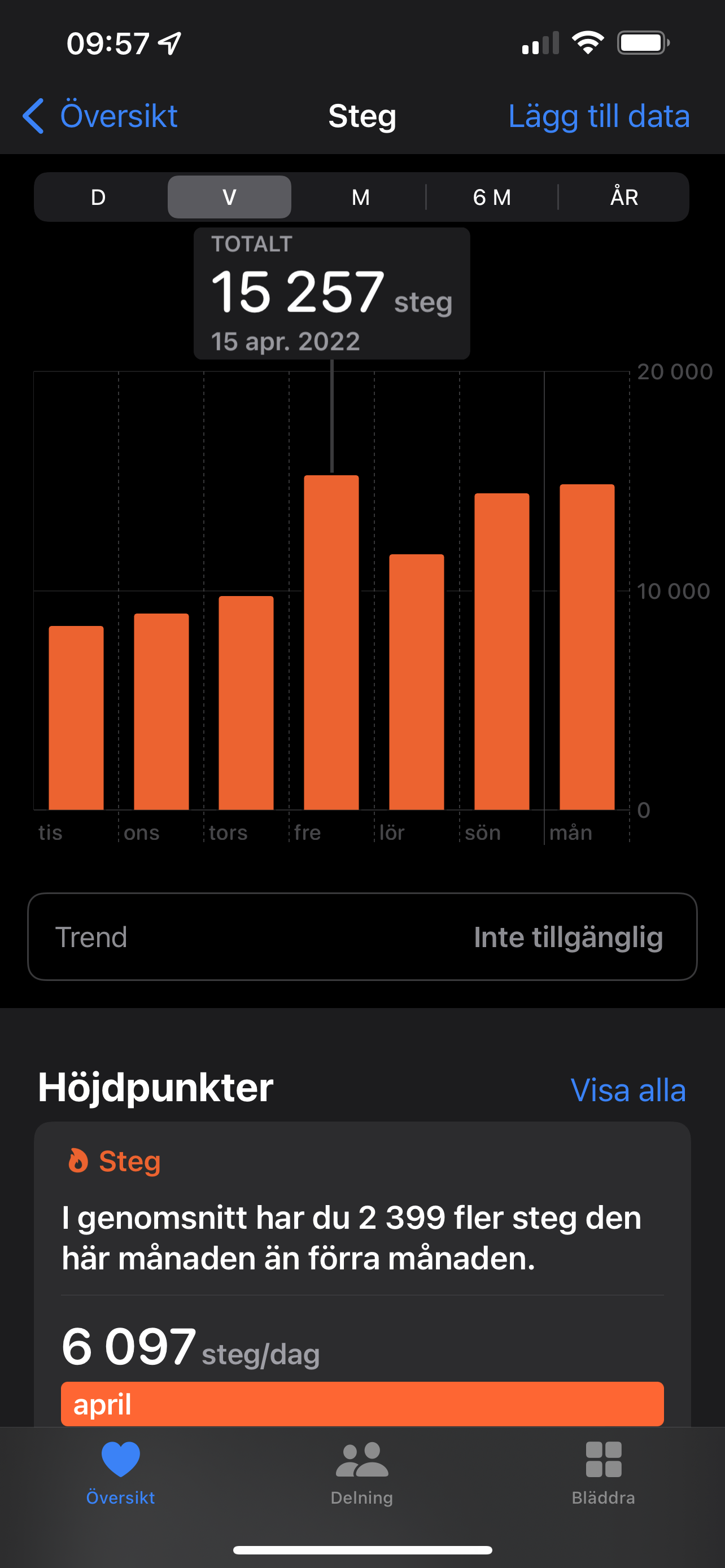Switch to the M month view
Viewport: 725px width, 1568px height.
(360, 197)
